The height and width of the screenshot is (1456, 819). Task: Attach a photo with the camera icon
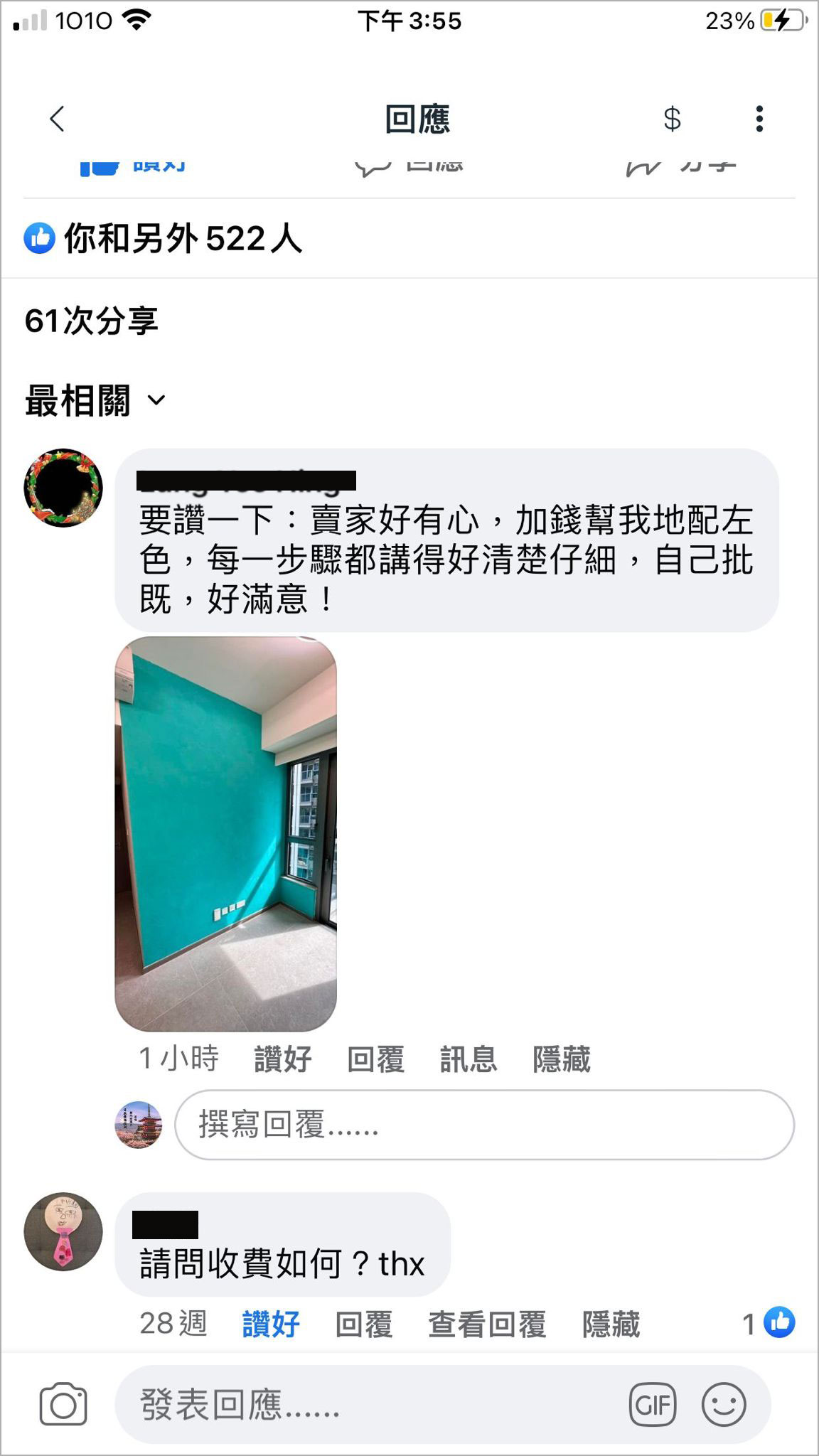click(x=63, y=1404)
